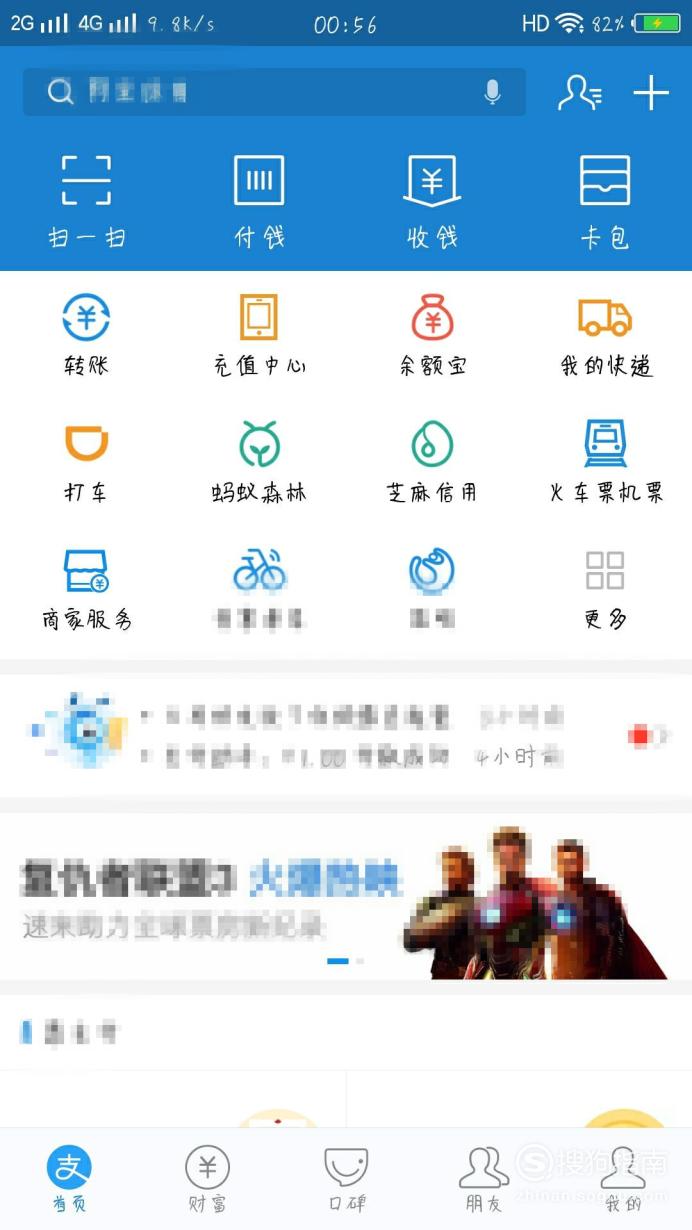This screenshot has height=1230, width=692.
Task: Open 商家服务
Action: (86, 589)
